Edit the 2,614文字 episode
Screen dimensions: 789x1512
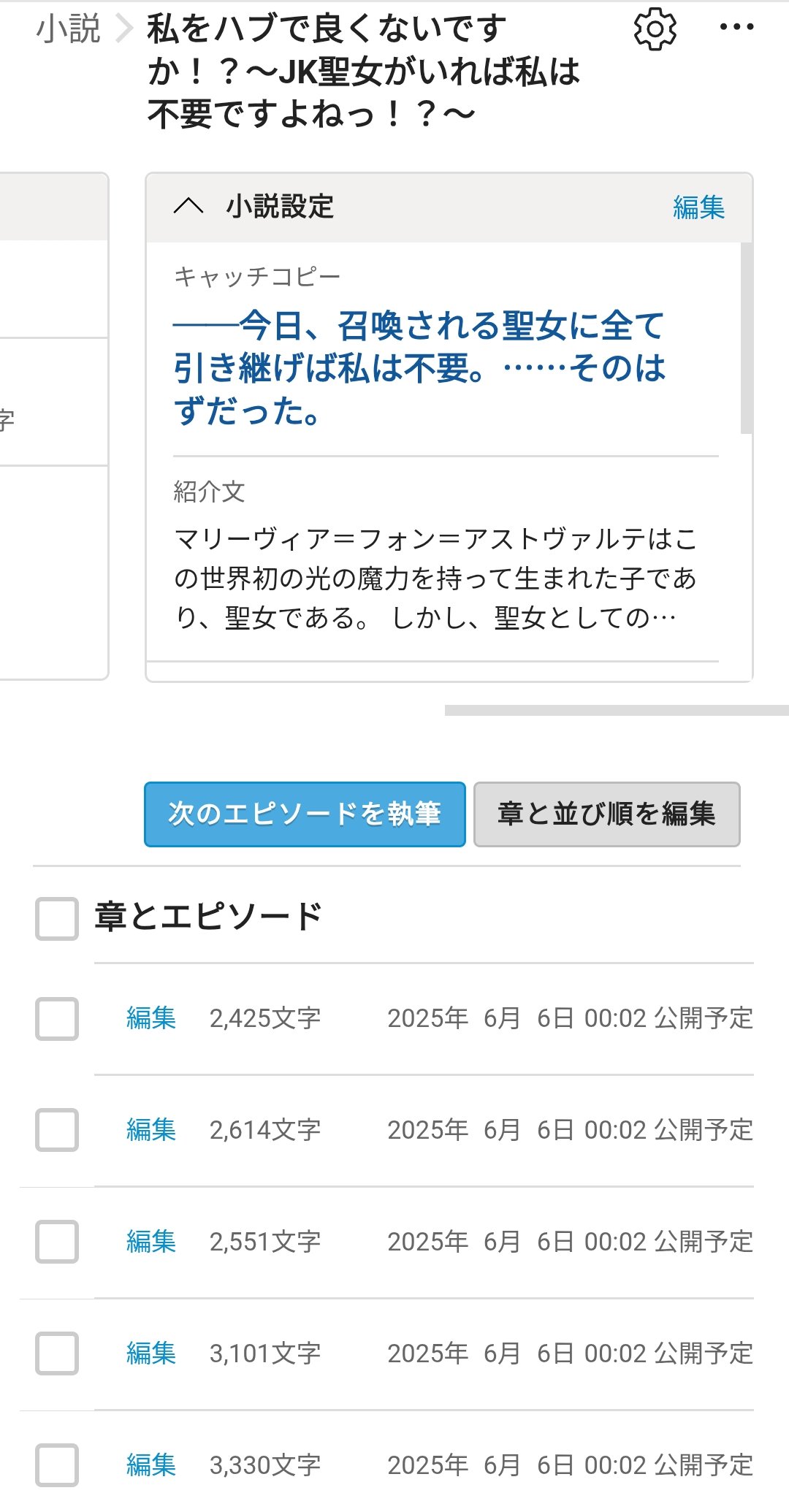(151, 1130)
